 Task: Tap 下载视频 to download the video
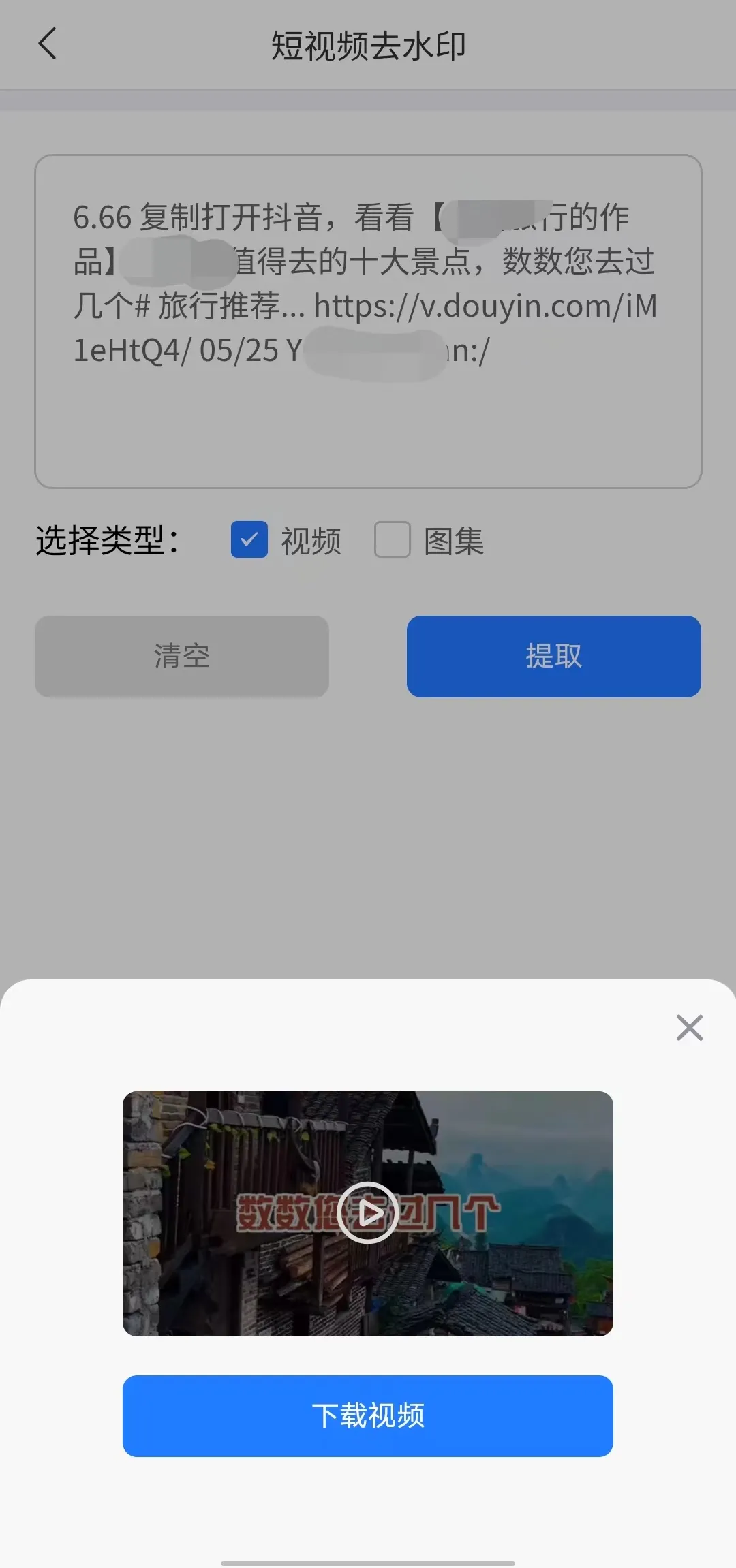367,1415
